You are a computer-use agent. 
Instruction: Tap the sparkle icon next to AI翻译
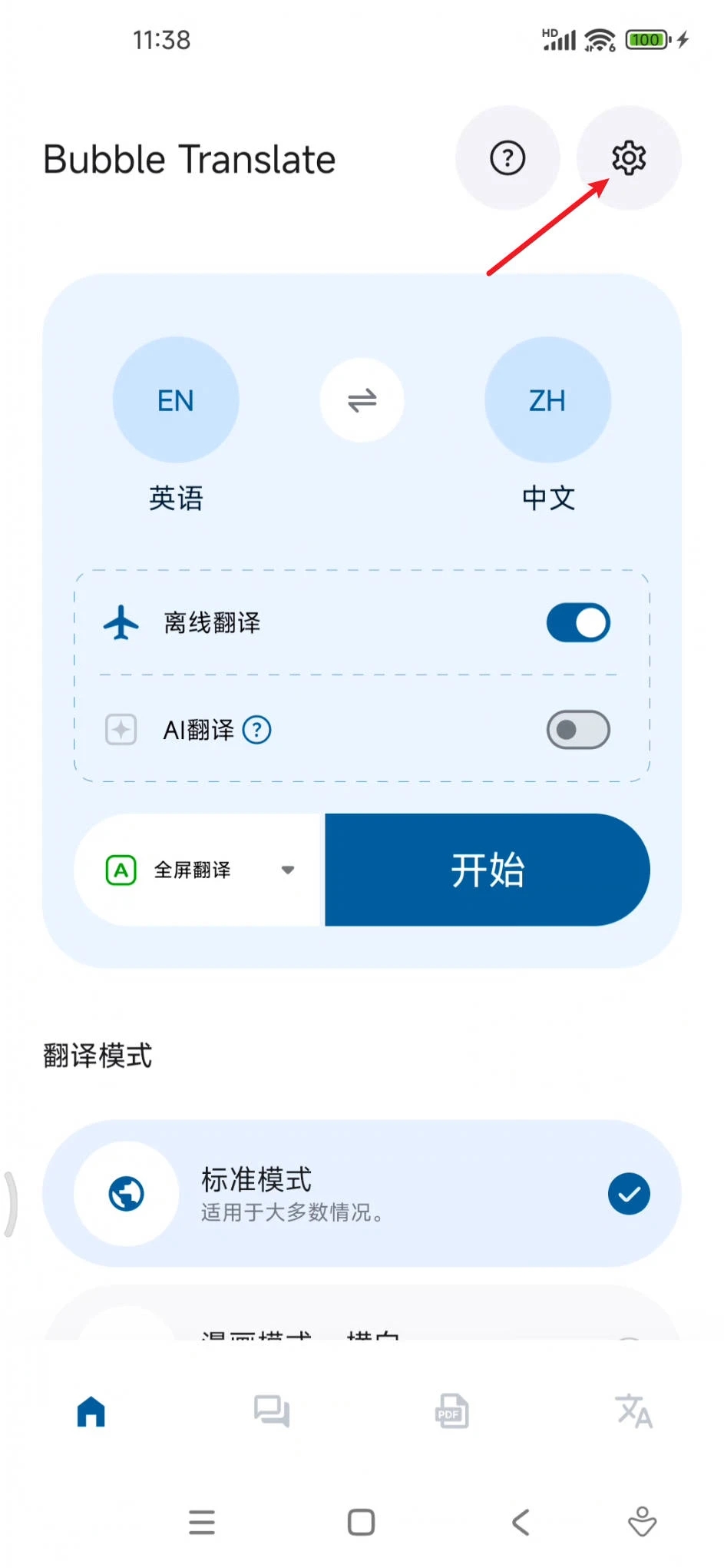point(121,730)
